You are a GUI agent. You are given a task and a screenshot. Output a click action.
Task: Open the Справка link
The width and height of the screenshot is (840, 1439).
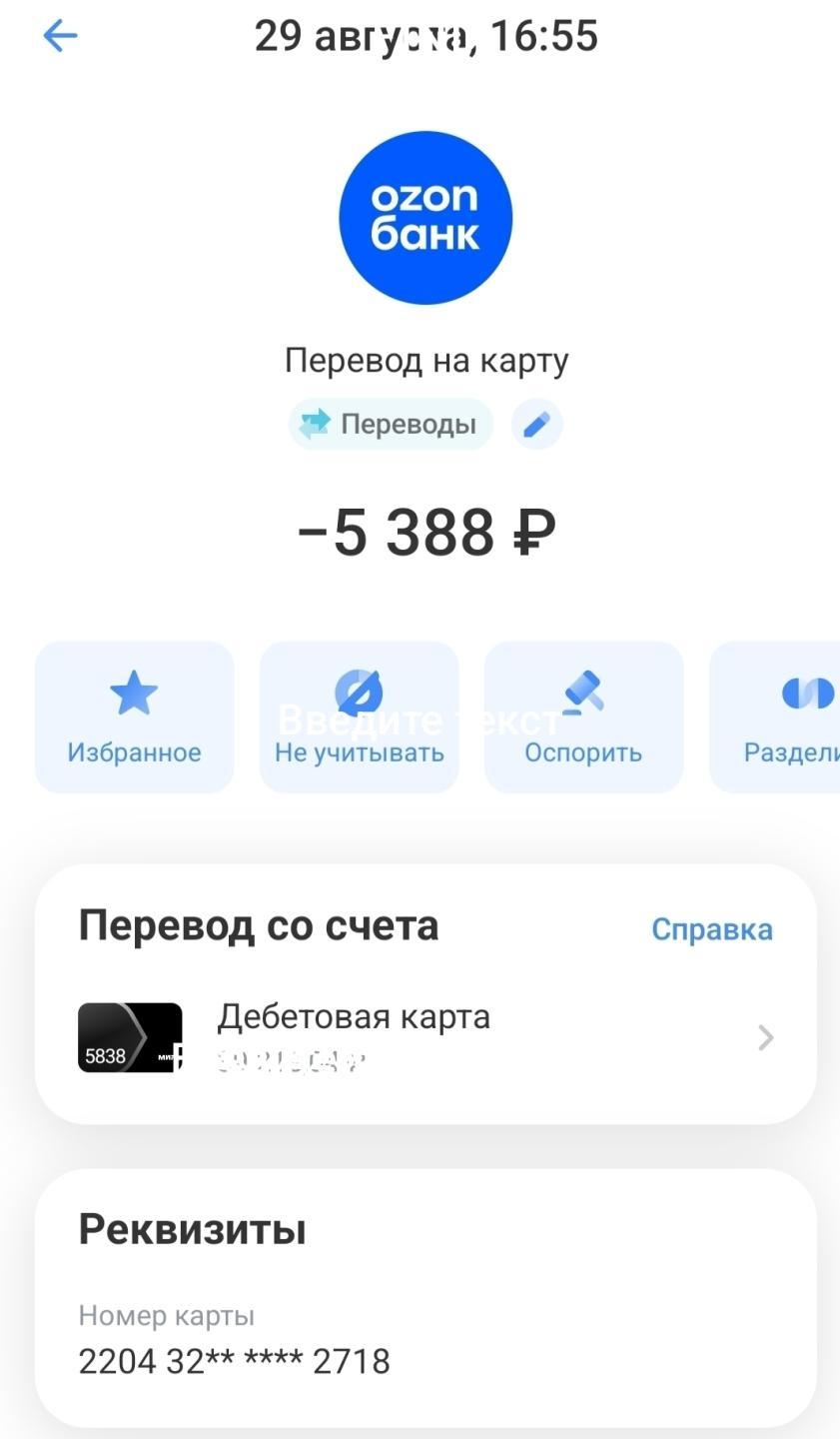(x=712, y=929)
